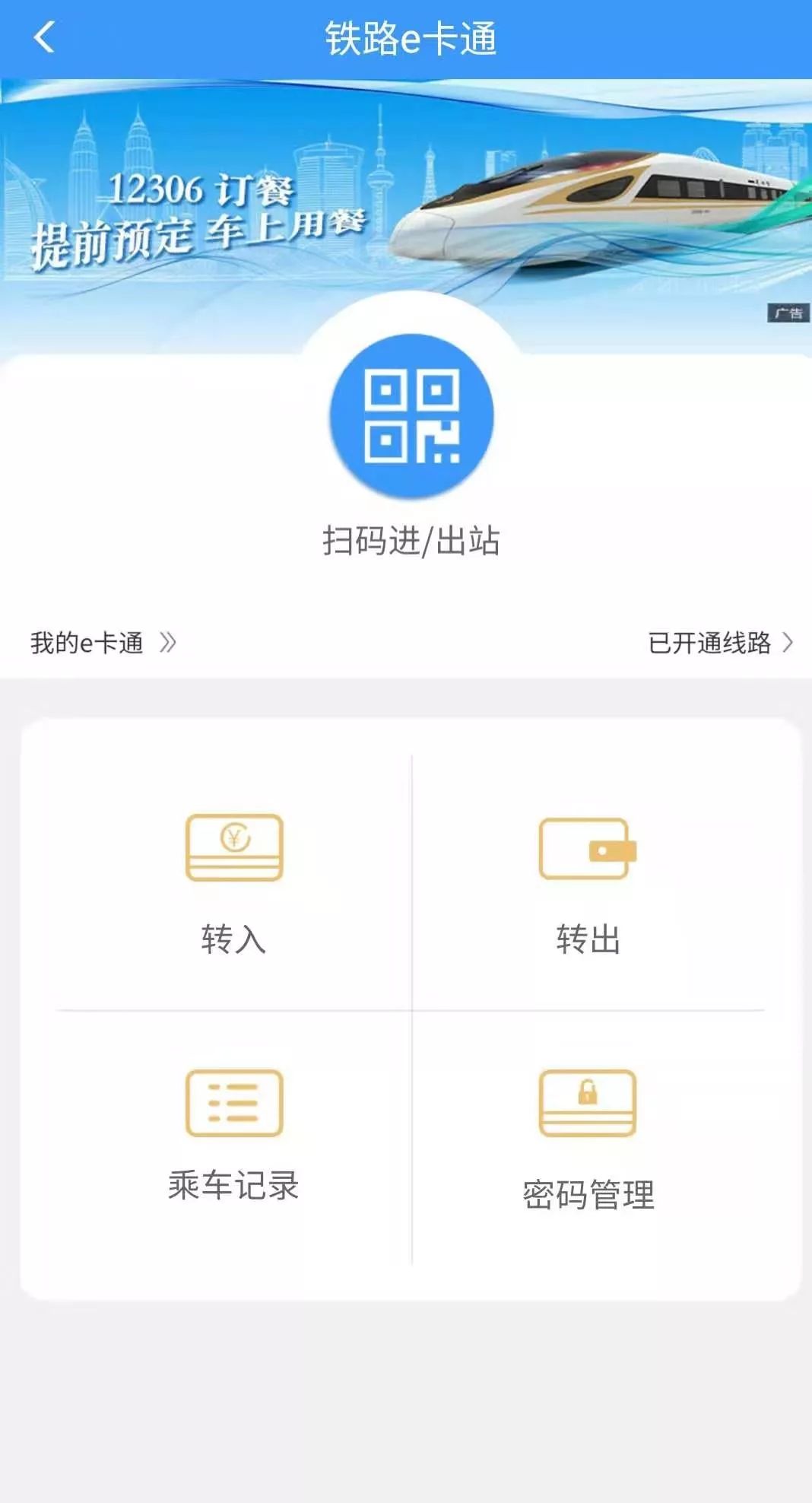View 已开通线路 list
Screen dimensions: 812x1503
click(x=720, y=643)
